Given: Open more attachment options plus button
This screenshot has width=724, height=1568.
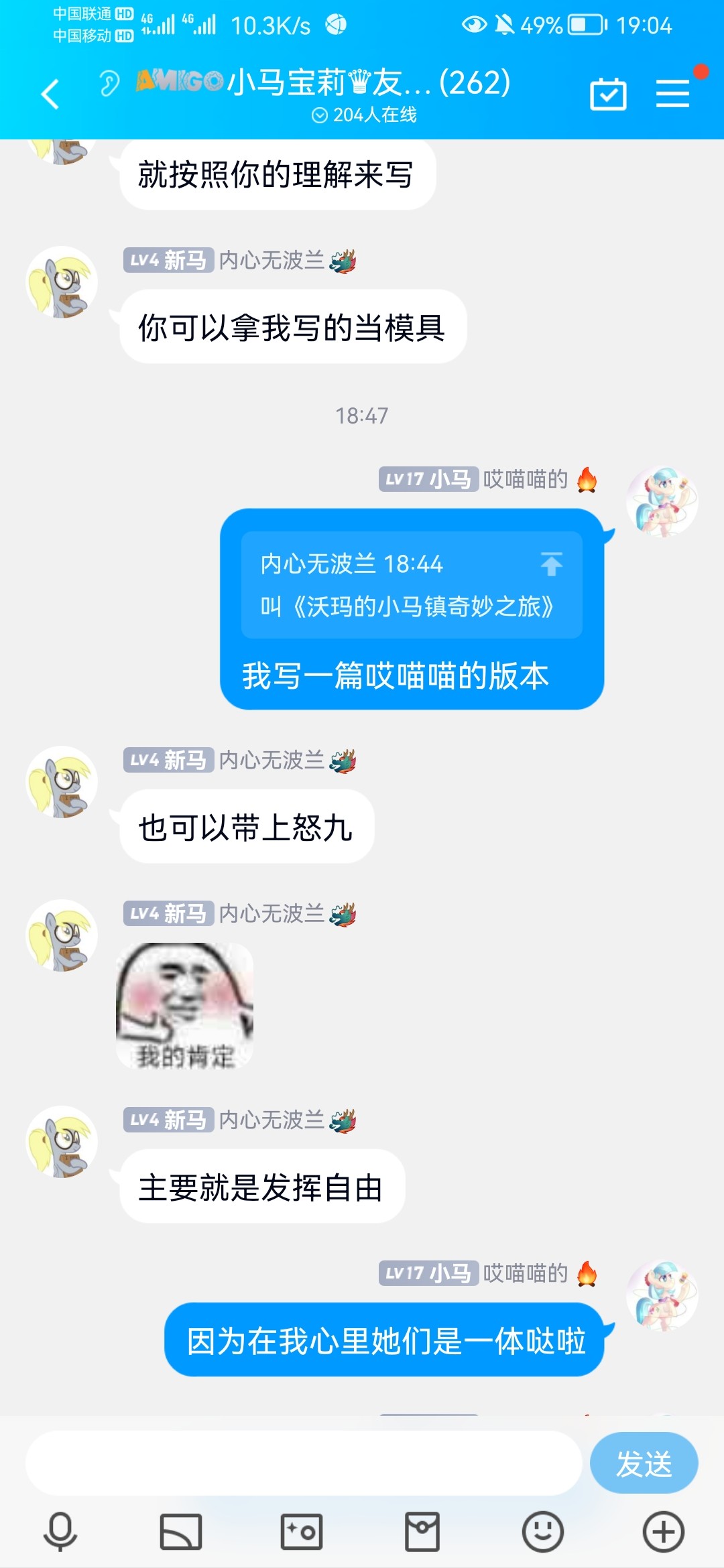Looking at the screenshot, I should point(663,1532).
